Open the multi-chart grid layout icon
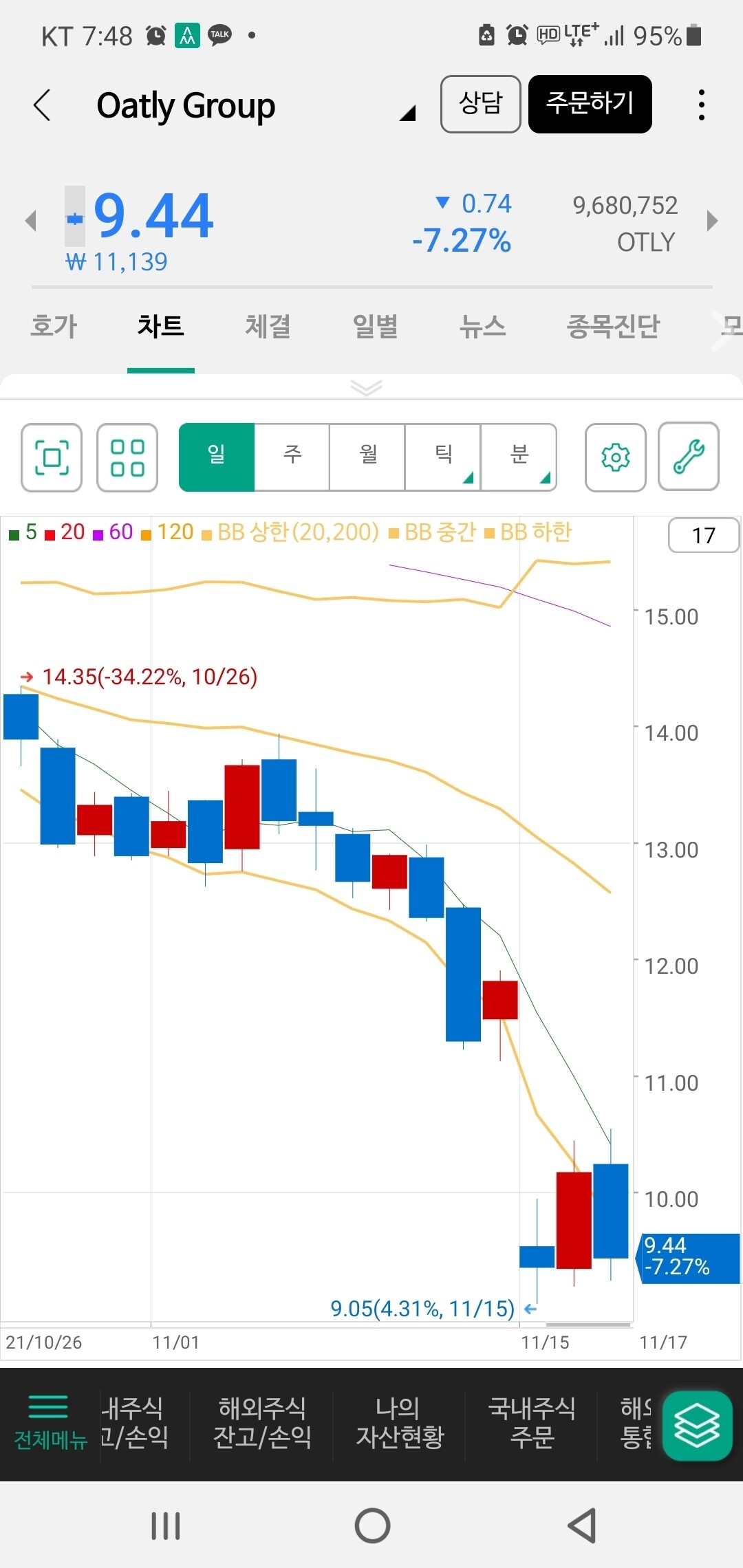This screenshot has height=1568, width=743. pos(127,457)
